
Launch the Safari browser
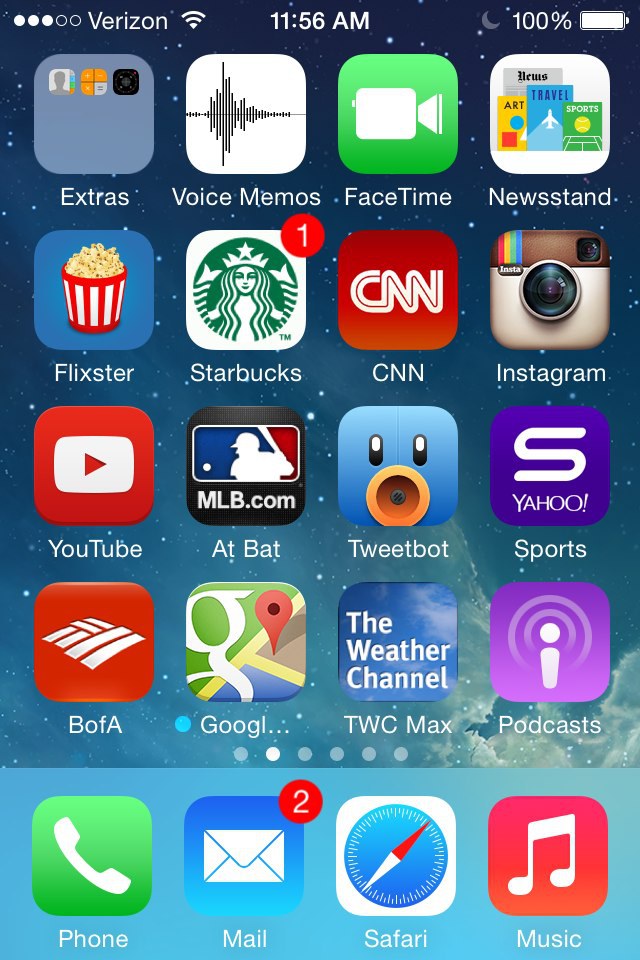coord(396,856)
